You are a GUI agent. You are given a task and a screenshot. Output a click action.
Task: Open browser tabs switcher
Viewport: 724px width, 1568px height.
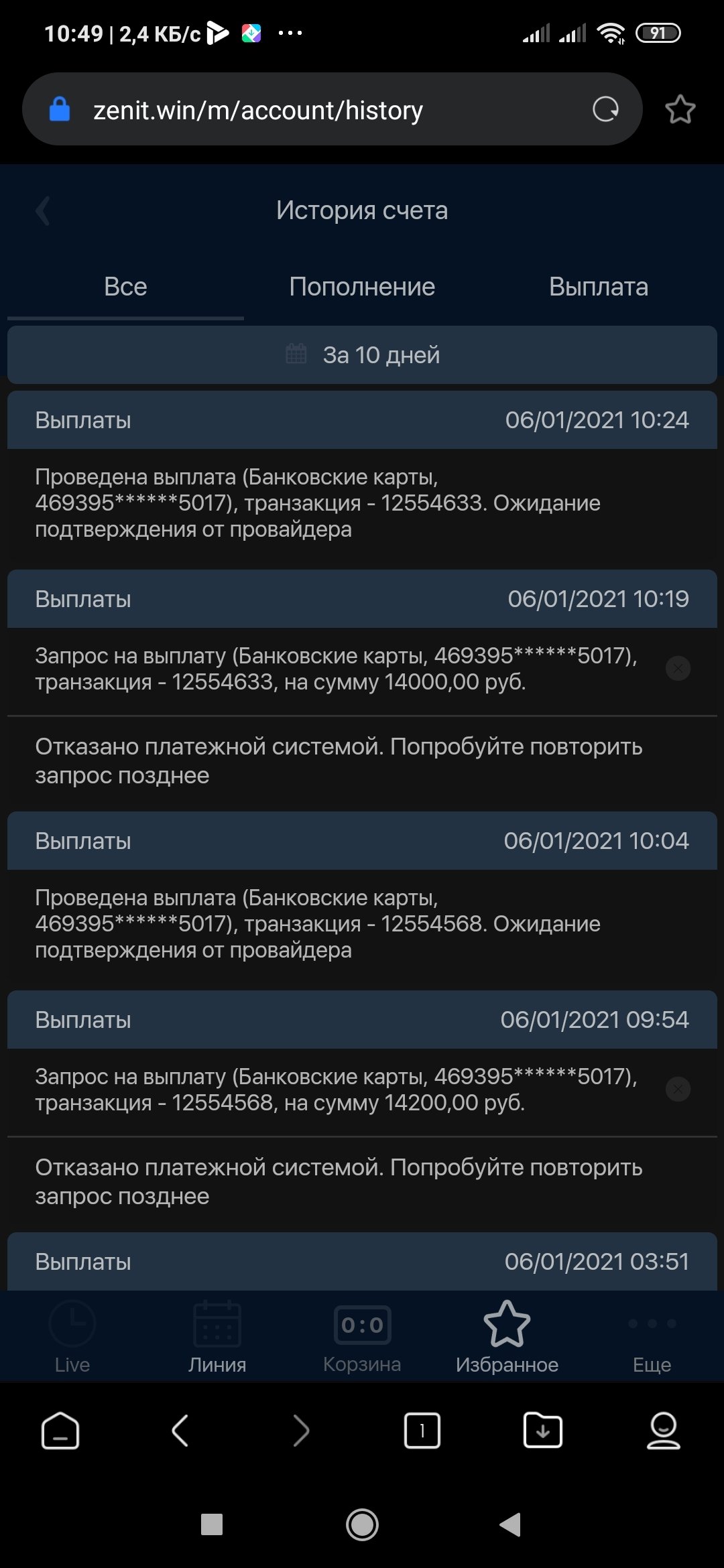[x=422, y=1431]
